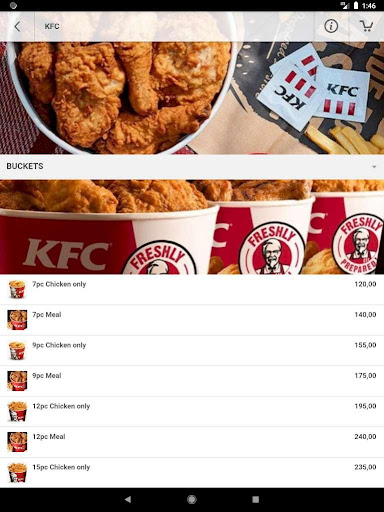Select the 9pc Meal item

[192, 381]
